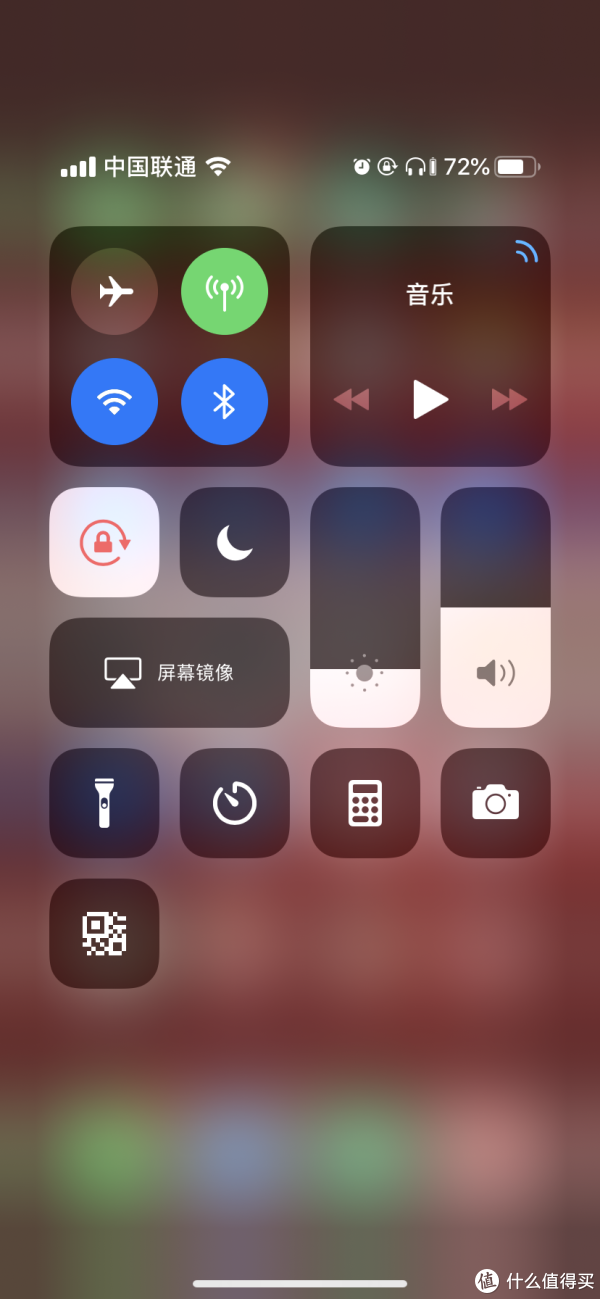Open AirPlay audio output icon
Screen dimensions: 600x1299
[x=526, y=251]
